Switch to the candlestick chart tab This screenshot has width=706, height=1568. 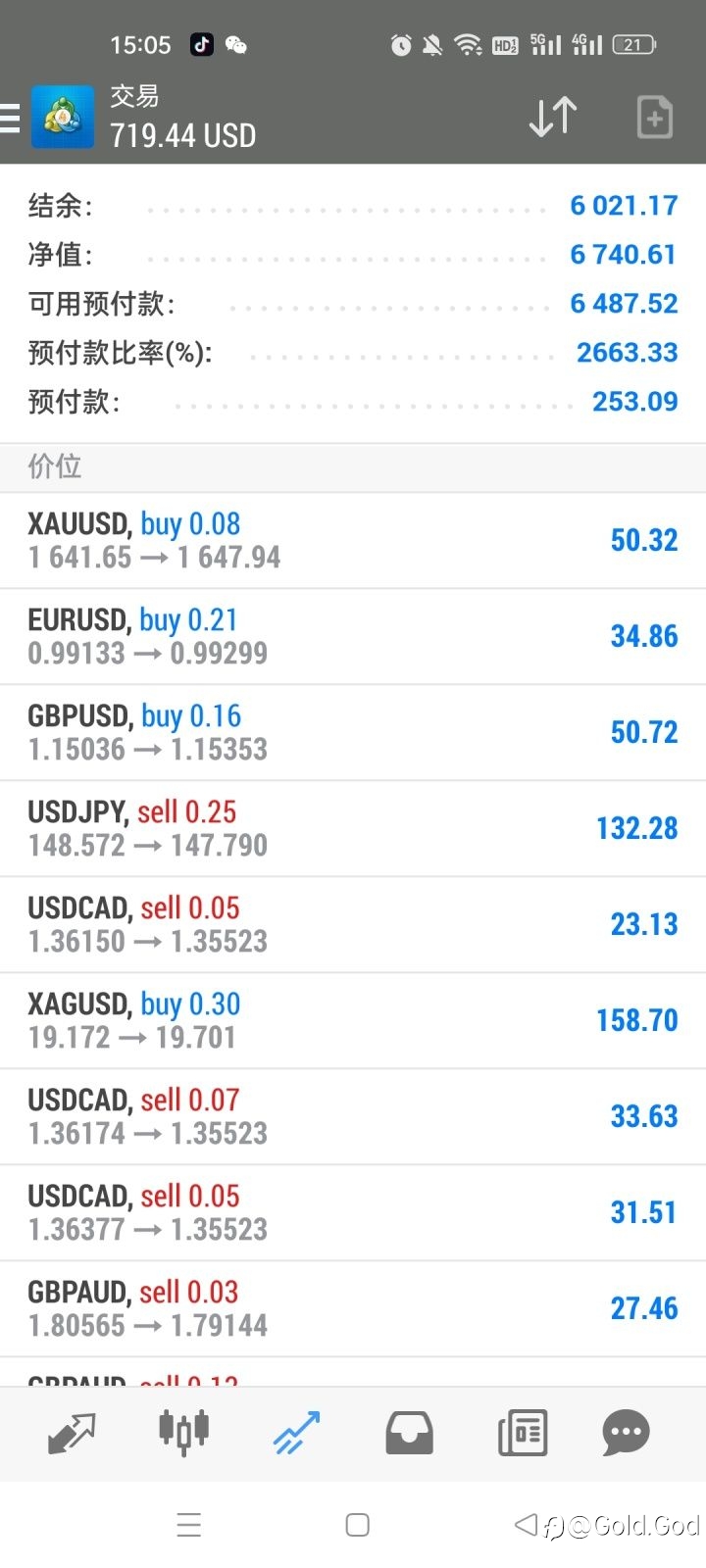coord(184,1431)
